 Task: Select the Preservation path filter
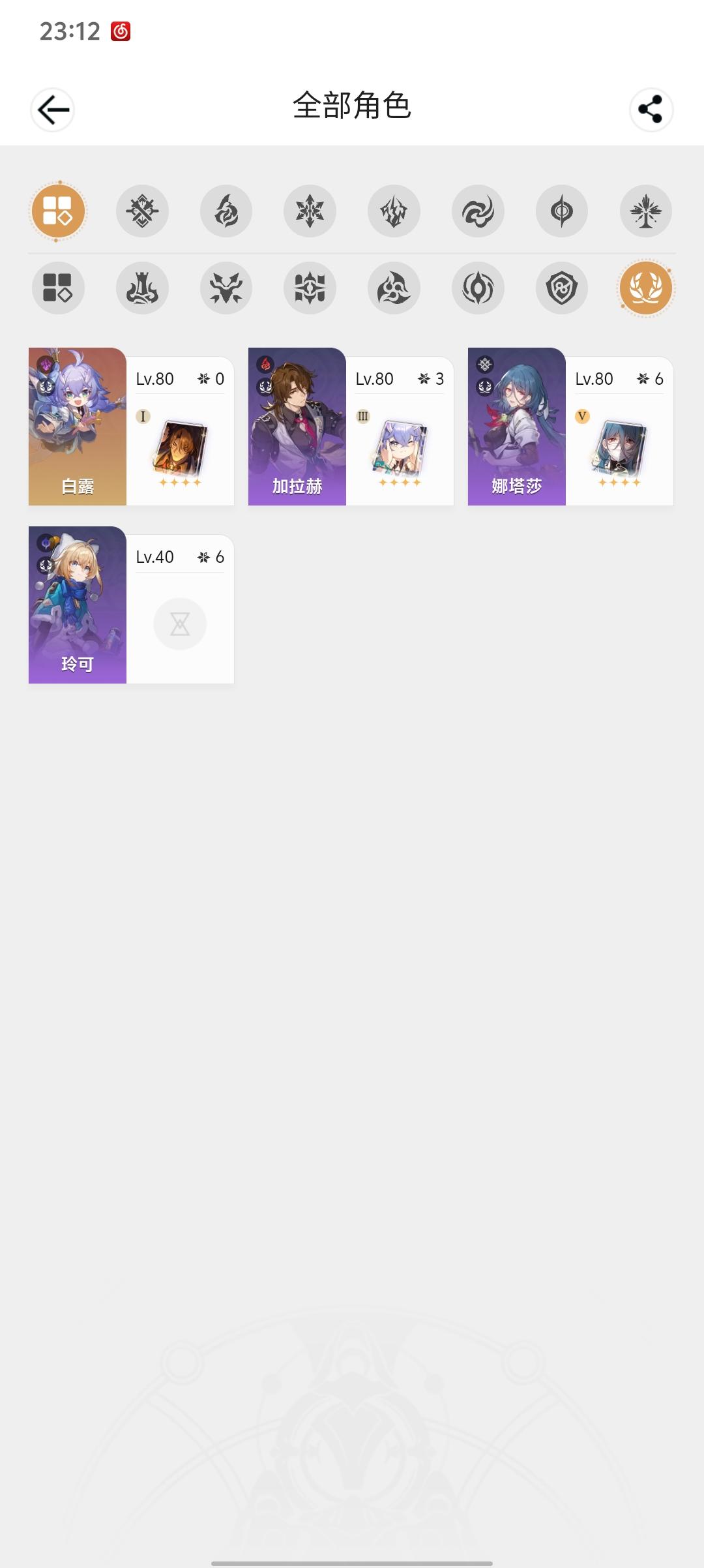click(x=562, y=288)
